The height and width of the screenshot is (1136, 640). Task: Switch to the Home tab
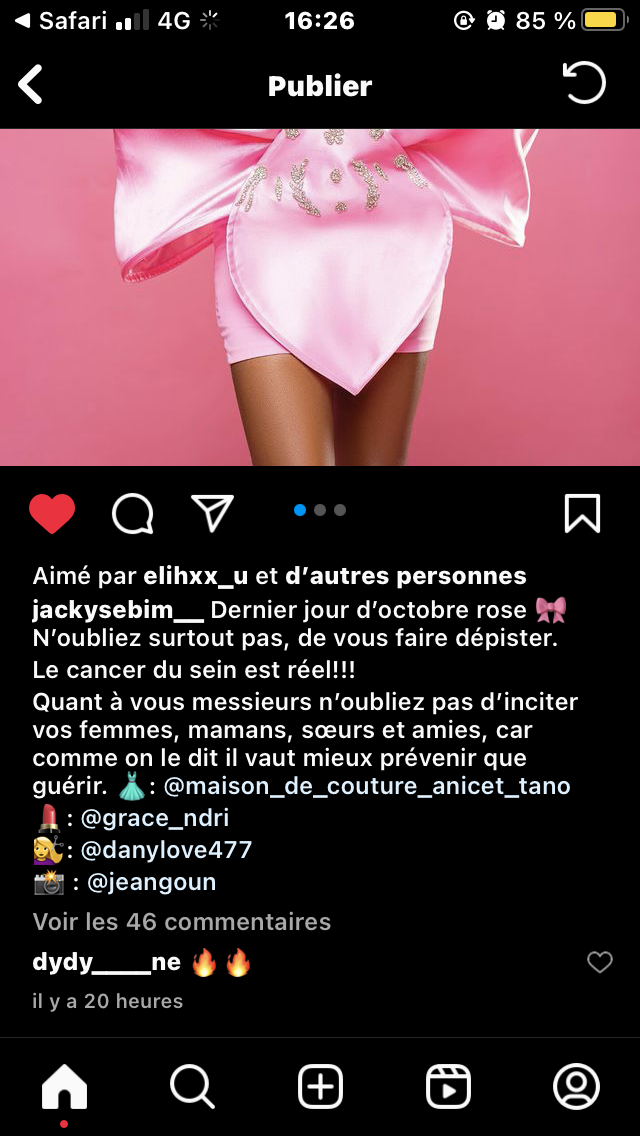pyautogui.click(x=64, y=1086)
